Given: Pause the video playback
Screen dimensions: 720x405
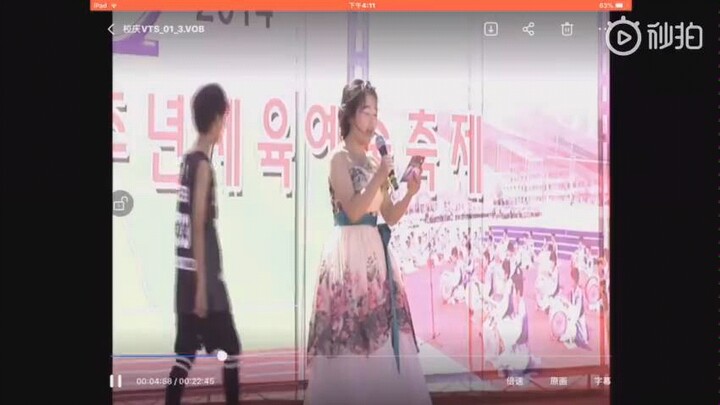Looking at the screenshot, I should 115,381.
